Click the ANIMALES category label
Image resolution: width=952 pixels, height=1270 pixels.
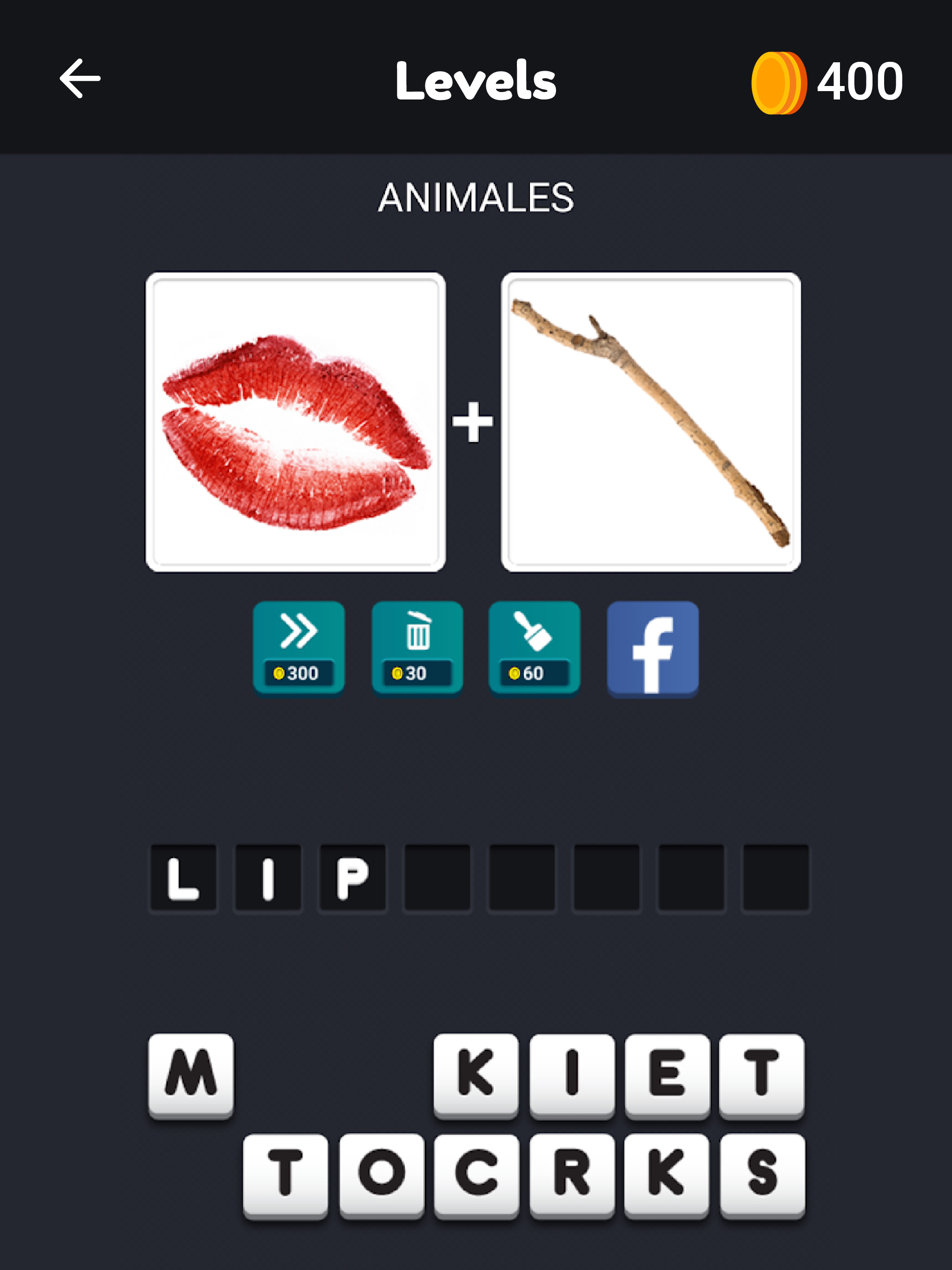[476, 198]
